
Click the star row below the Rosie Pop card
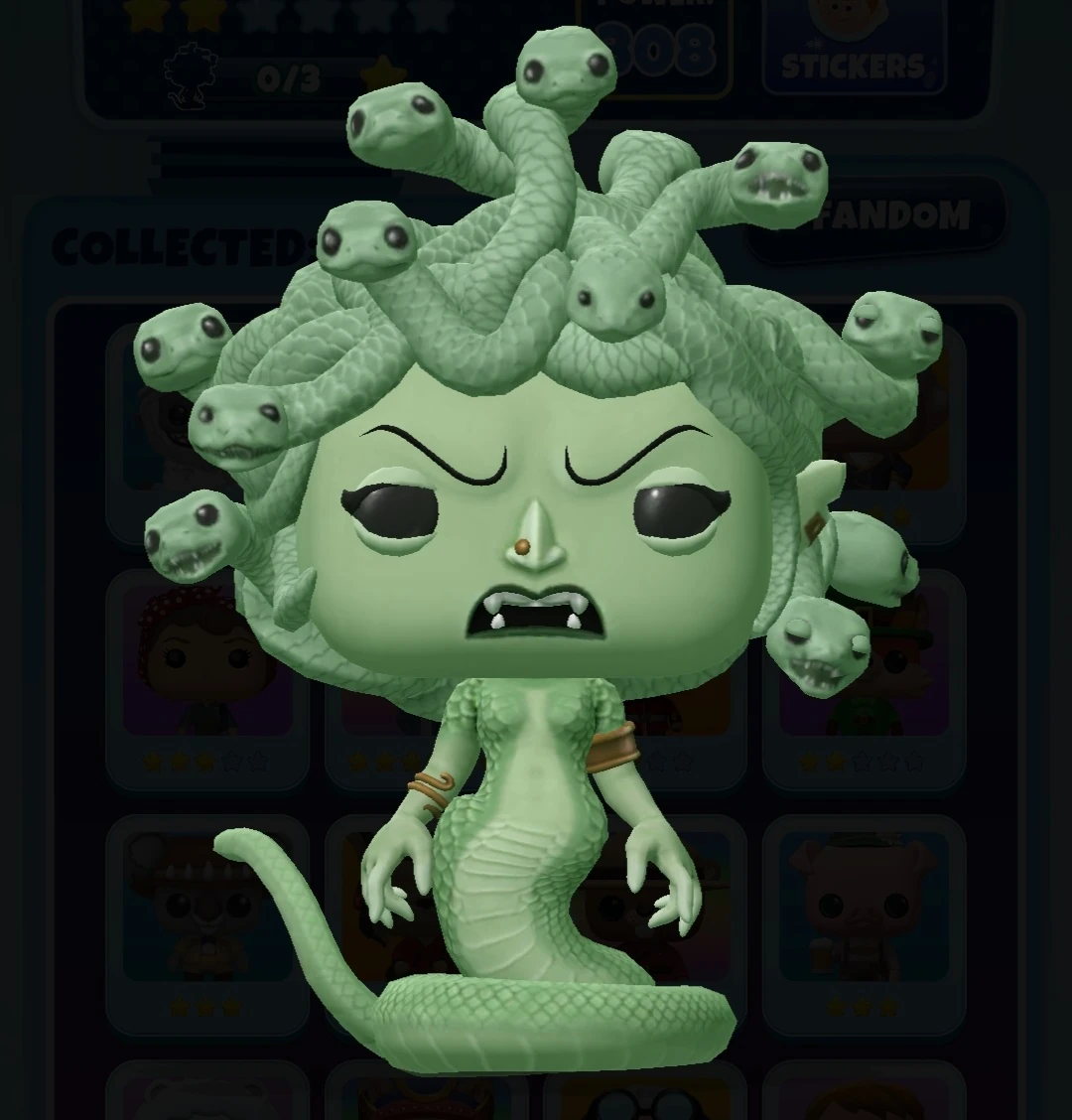(205, 762)
